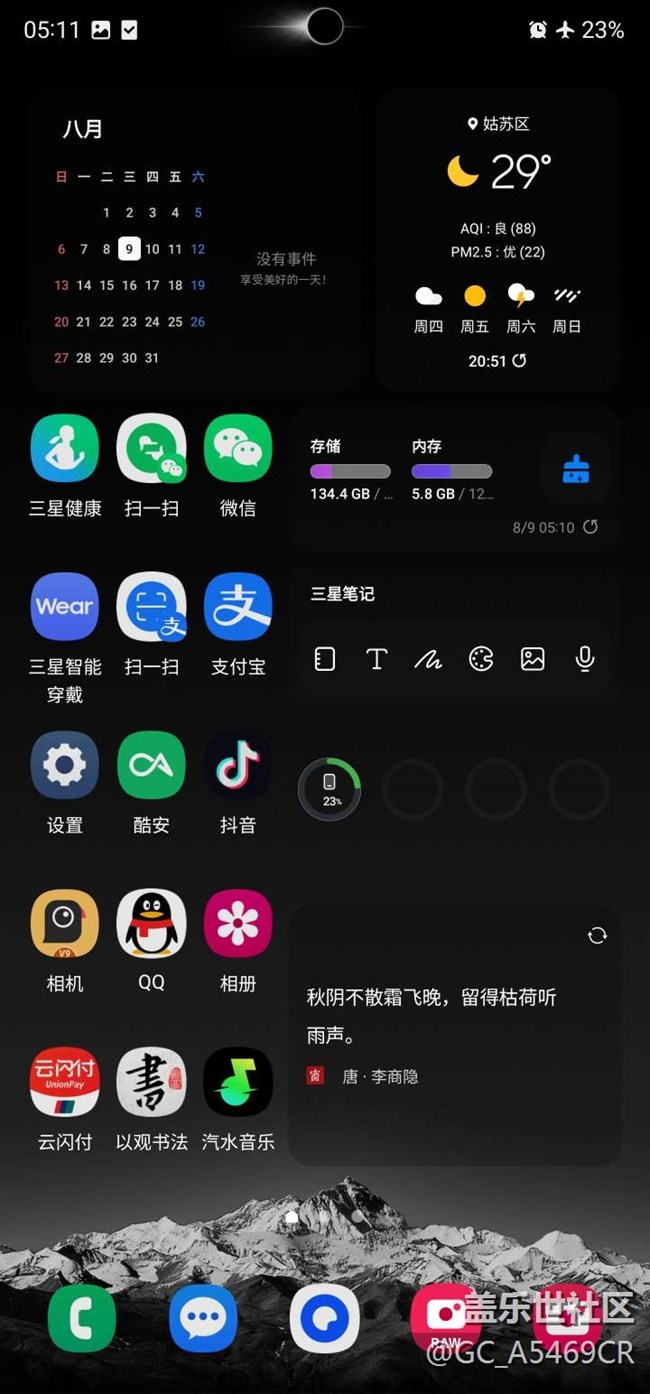650x1394 pixels.
Task: Open 以观书法 app
Action: point(151,1082)
